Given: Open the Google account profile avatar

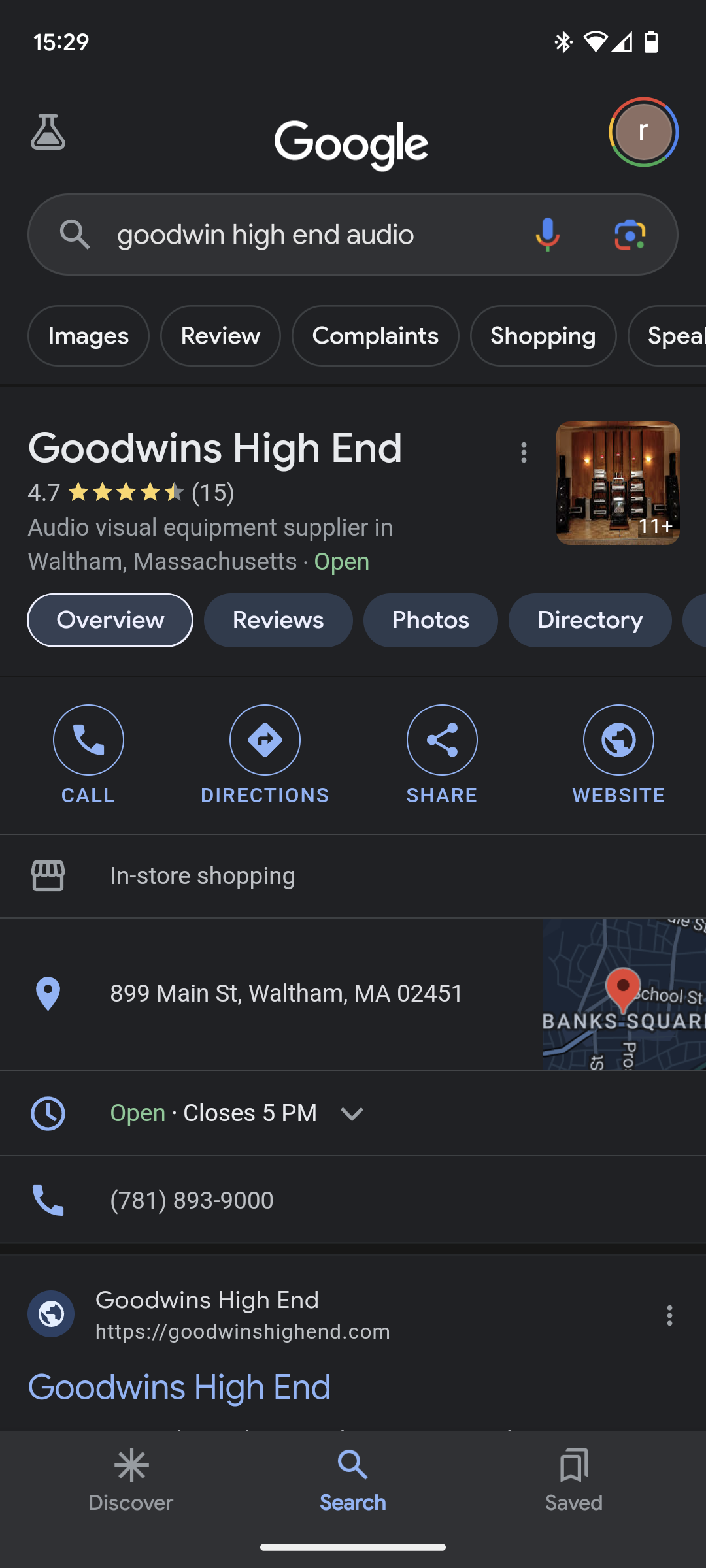Looking at the screenshot, I should pyautogui.click(x=643, y=132).
